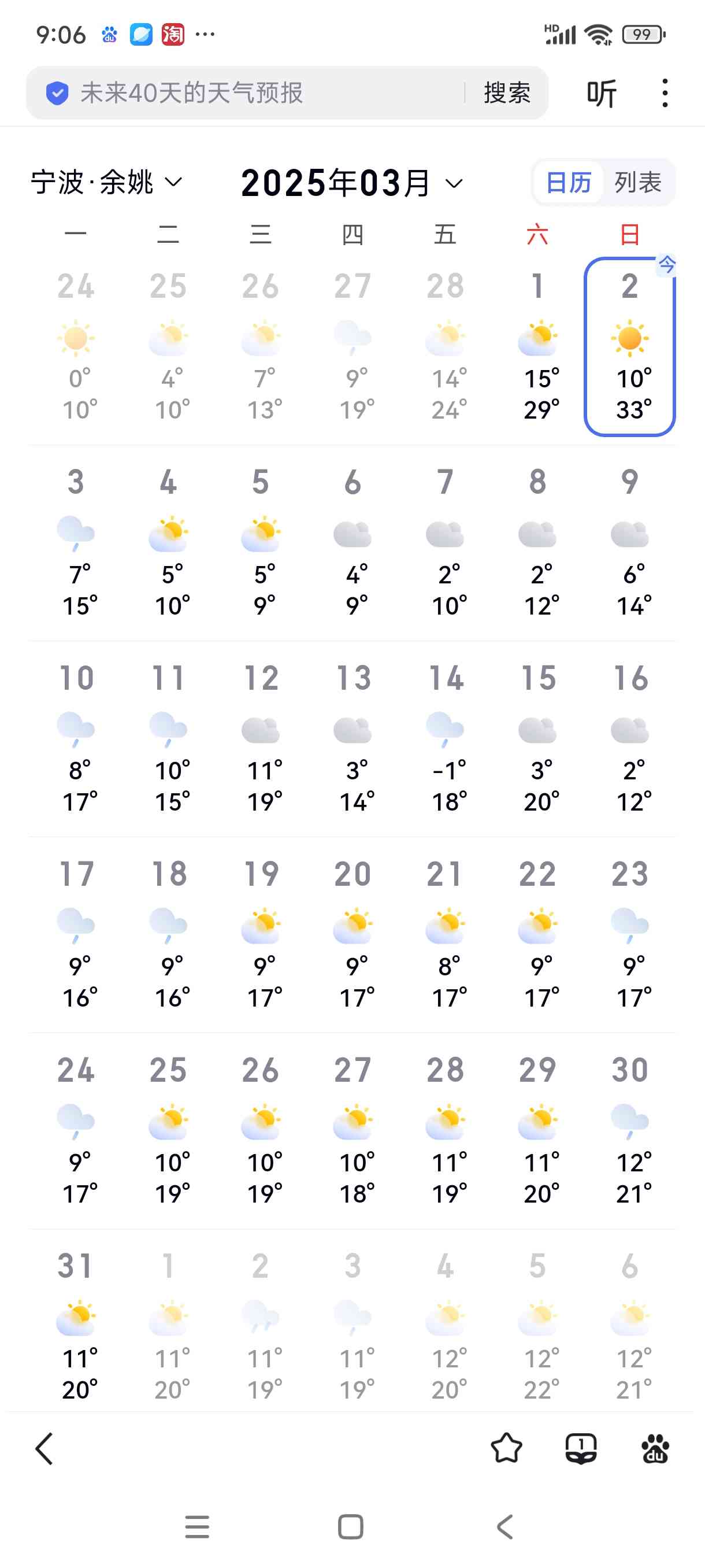Tap the 听 listen button
Image resolution: width=705 pixels, height=1568 pixels.
[x=601, y=93]
